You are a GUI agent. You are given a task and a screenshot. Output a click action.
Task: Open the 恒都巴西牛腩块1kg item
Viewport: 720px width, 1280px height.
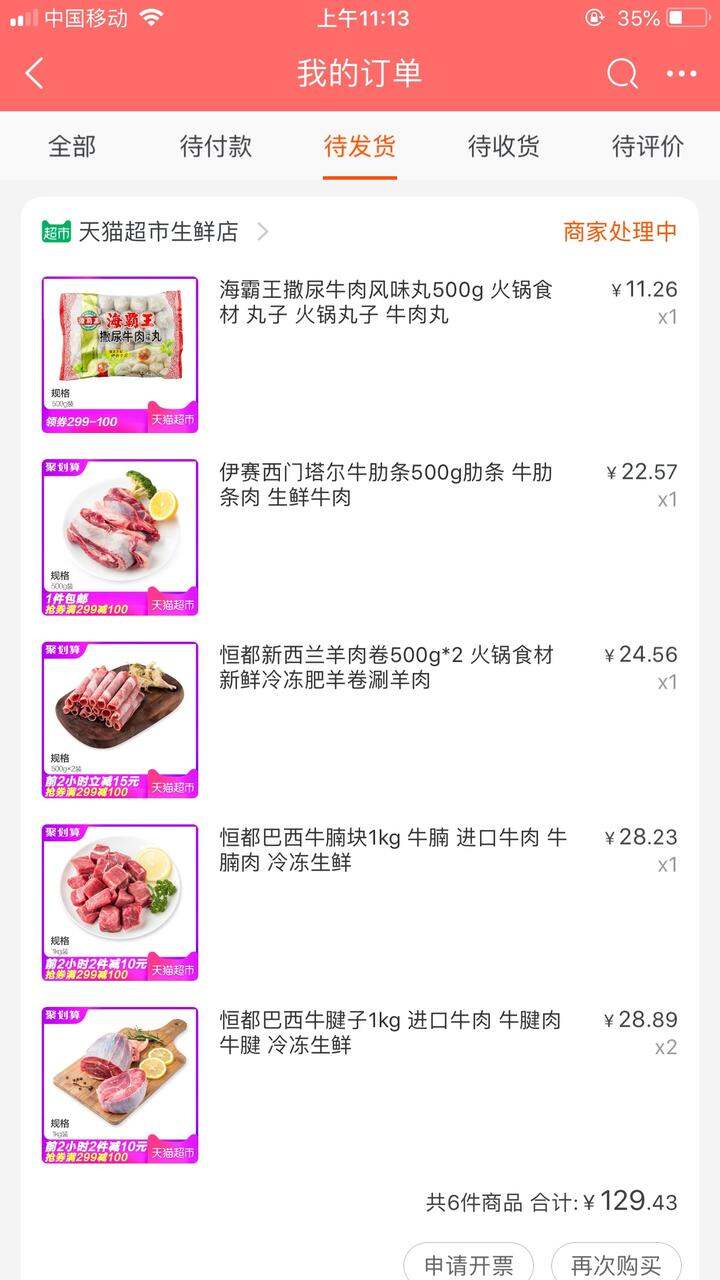(360, 902)
